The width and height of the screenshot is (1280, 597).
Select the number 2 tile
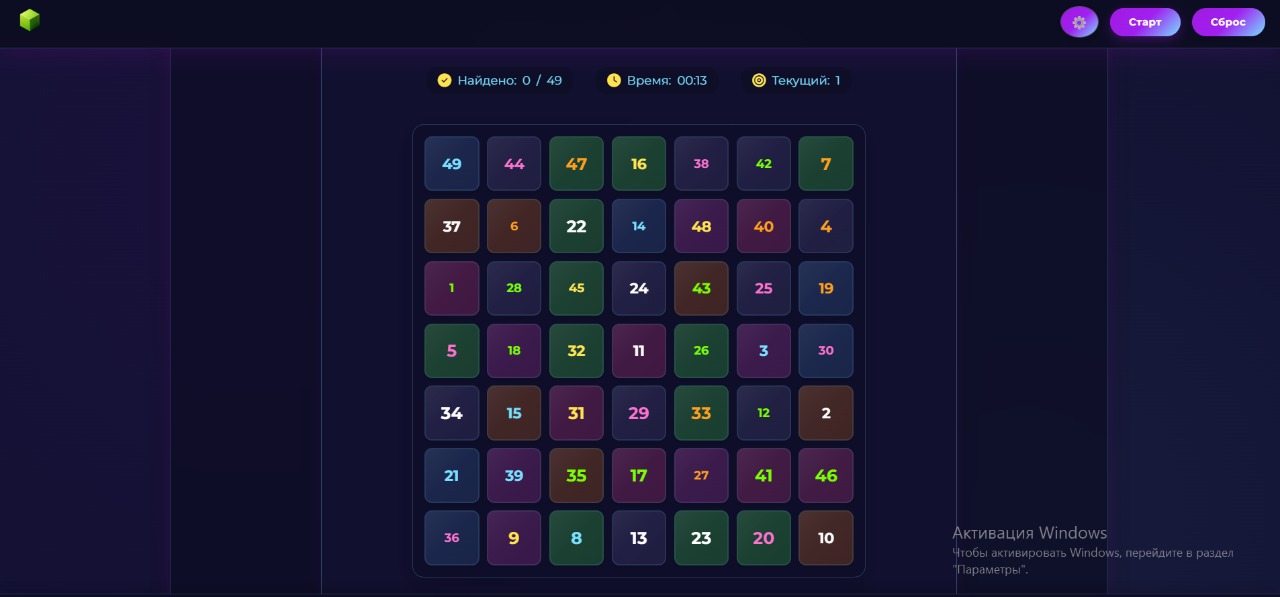[826, 413]
